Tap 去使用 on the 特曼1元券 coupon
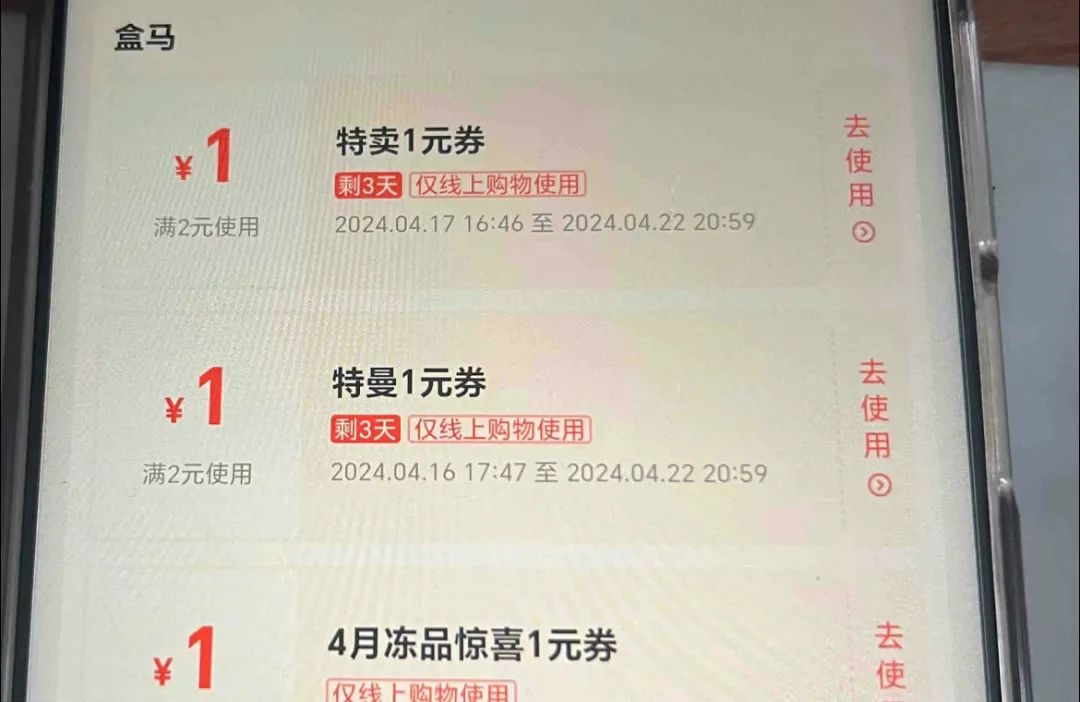This screenshot has height=702, width=1080. tap(875, 425)
